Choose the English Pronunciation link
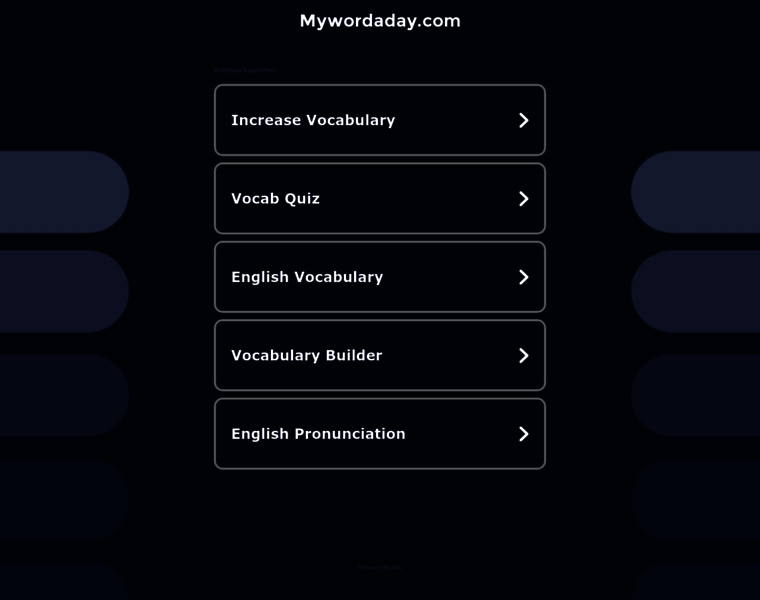 (379, 434)
